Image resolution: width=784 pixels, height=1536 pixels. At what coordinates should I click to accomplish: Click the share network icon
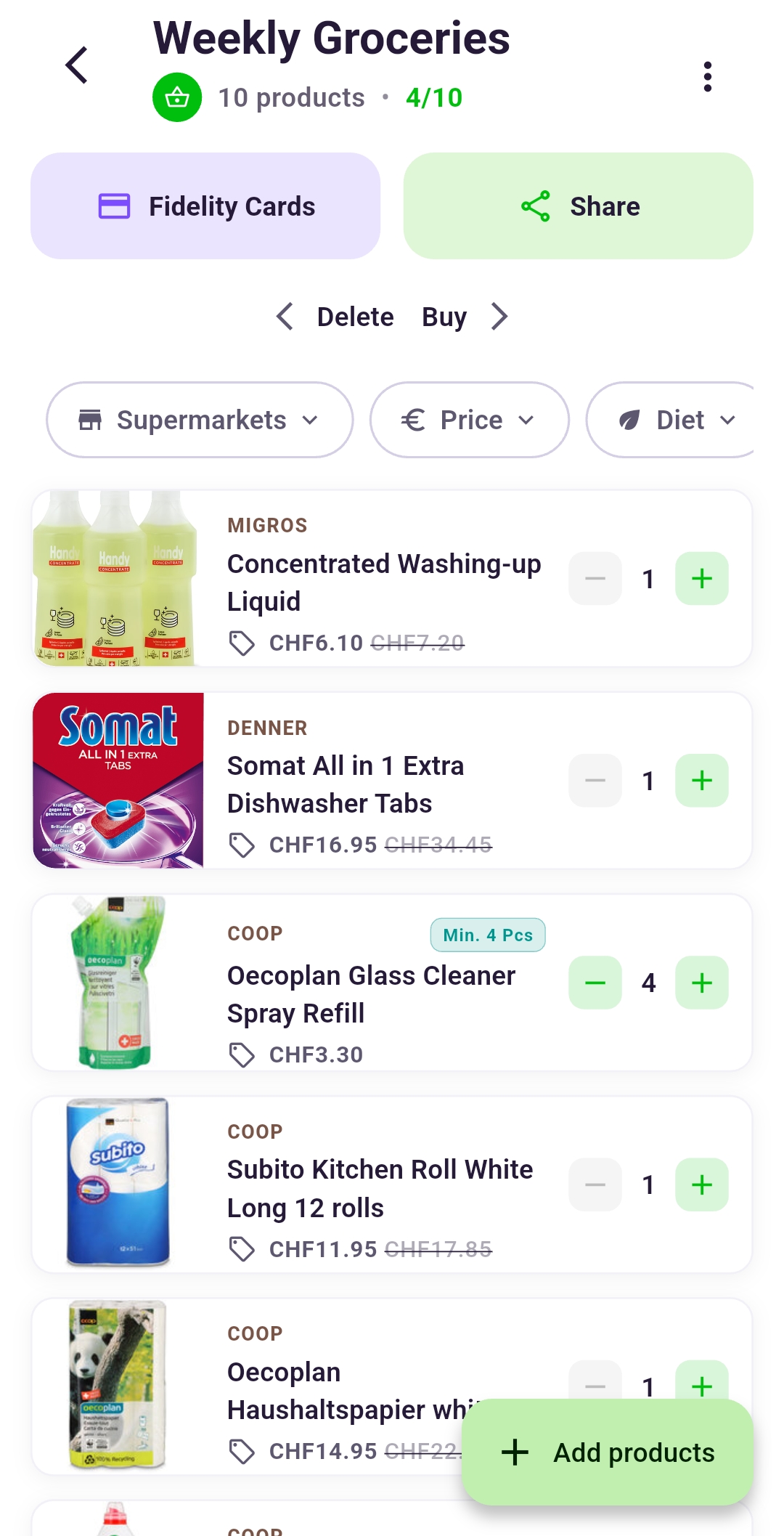pyautogui.click(x=535, y=206)
